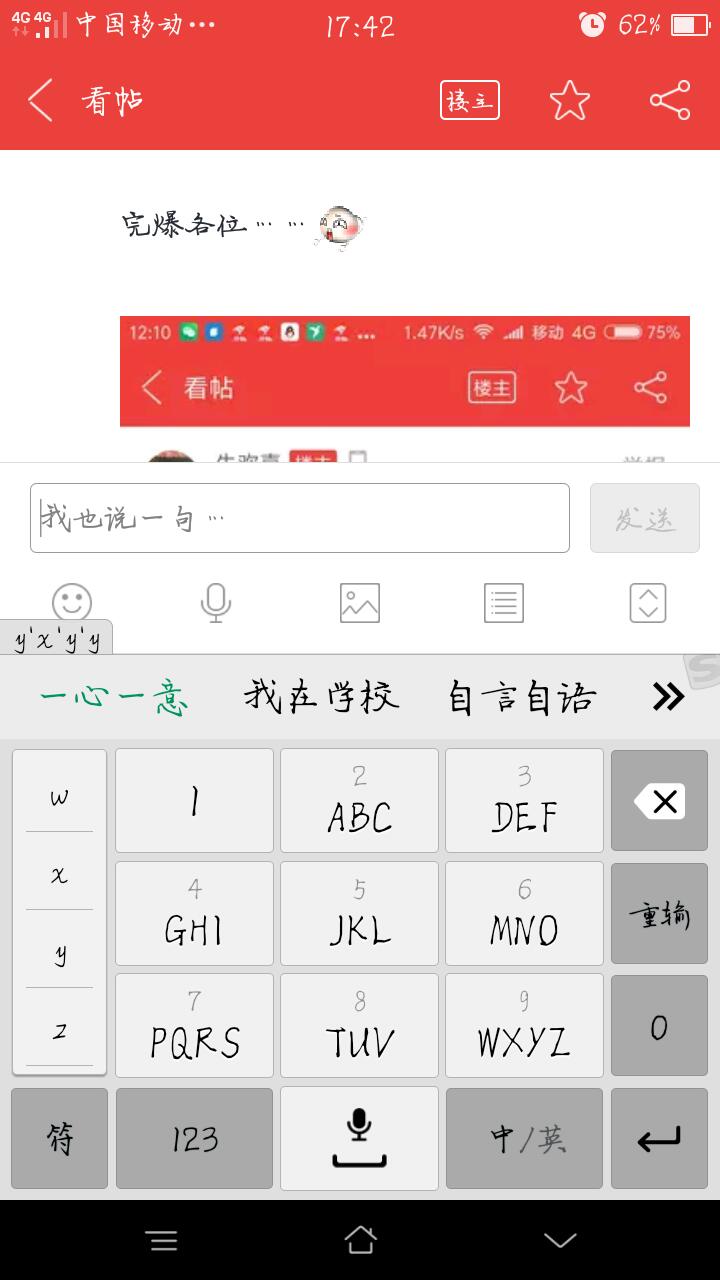Go back from the 看帖 page
Image resolution: width=720 pixels, height=1280 pixels.
40,101
